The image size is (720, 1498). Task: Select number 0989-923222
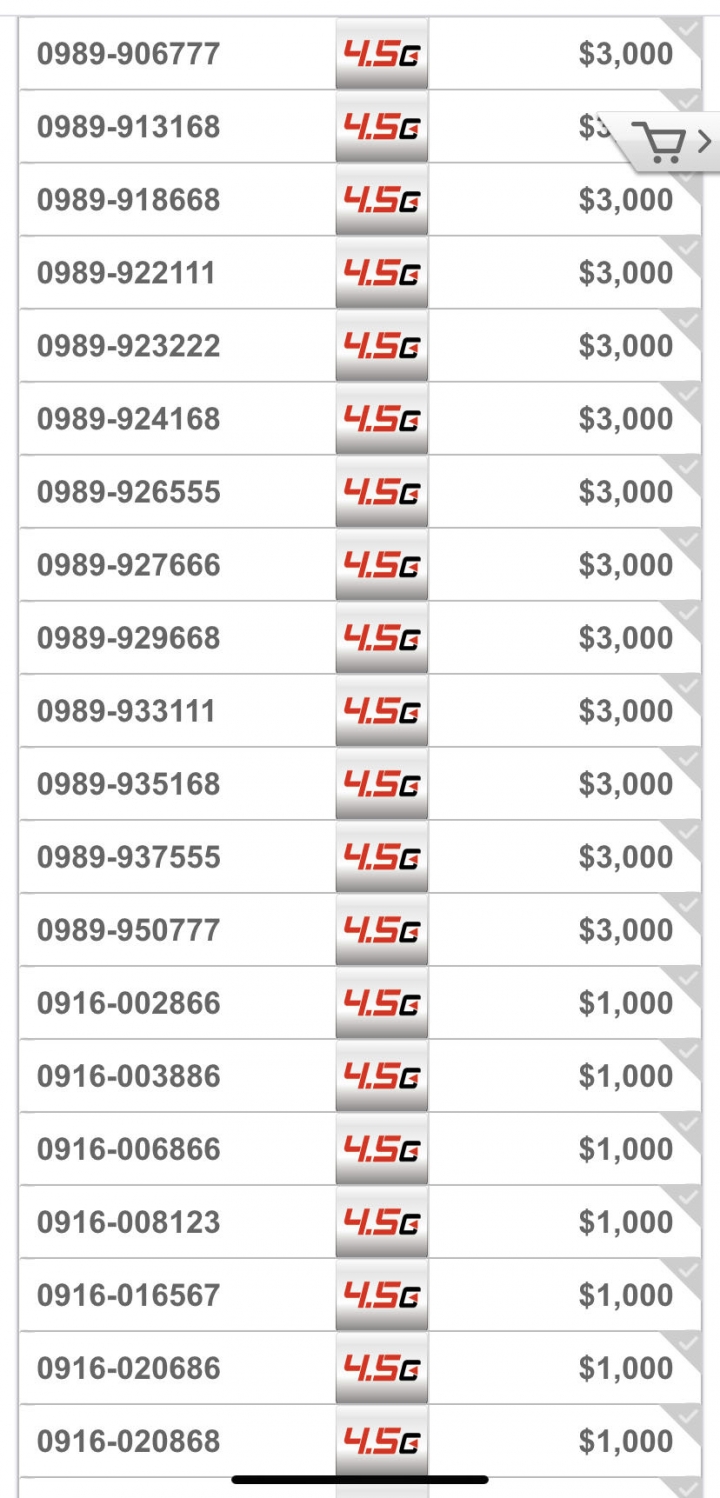pyautogui.click(x=360, y=346)
